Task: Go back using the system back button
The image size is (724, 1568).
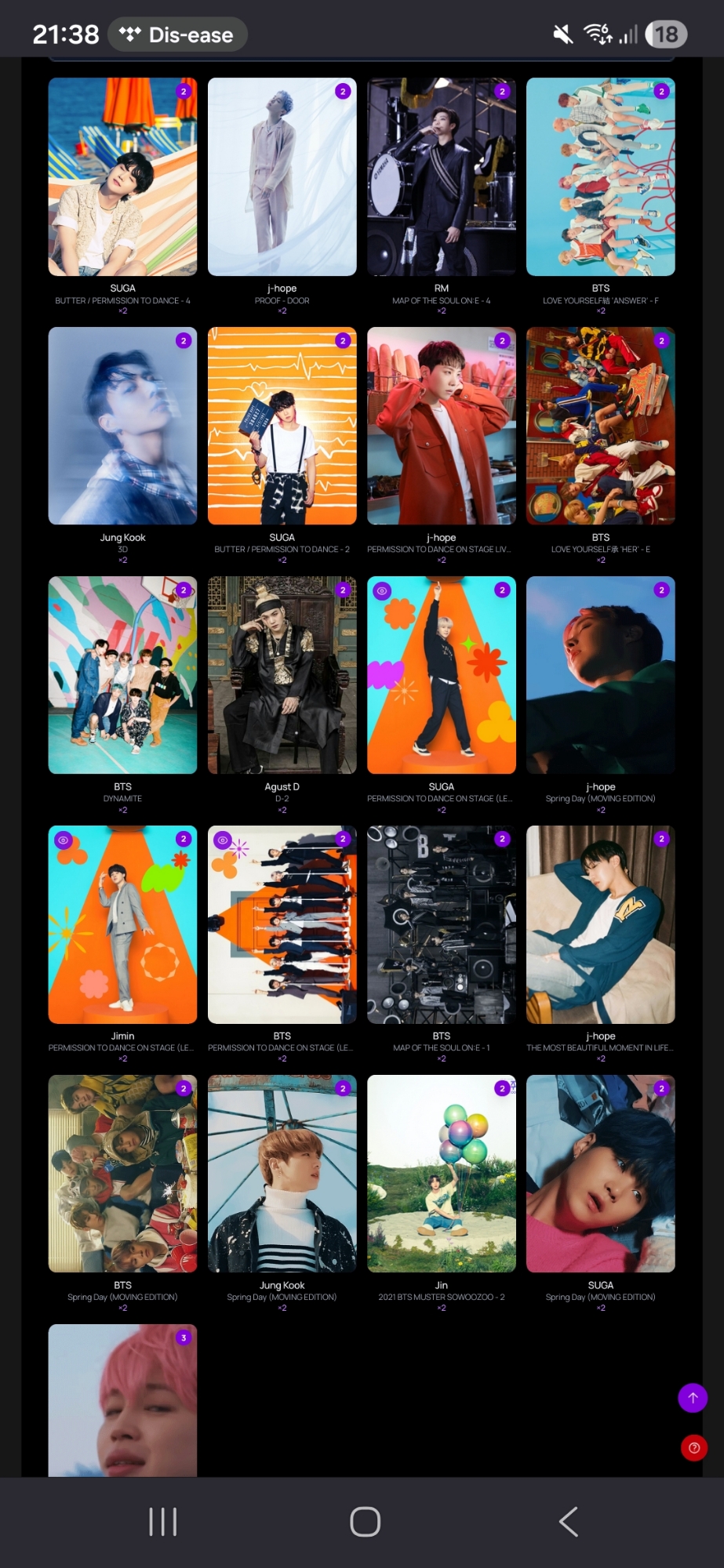Action: tap(569, 1522)
